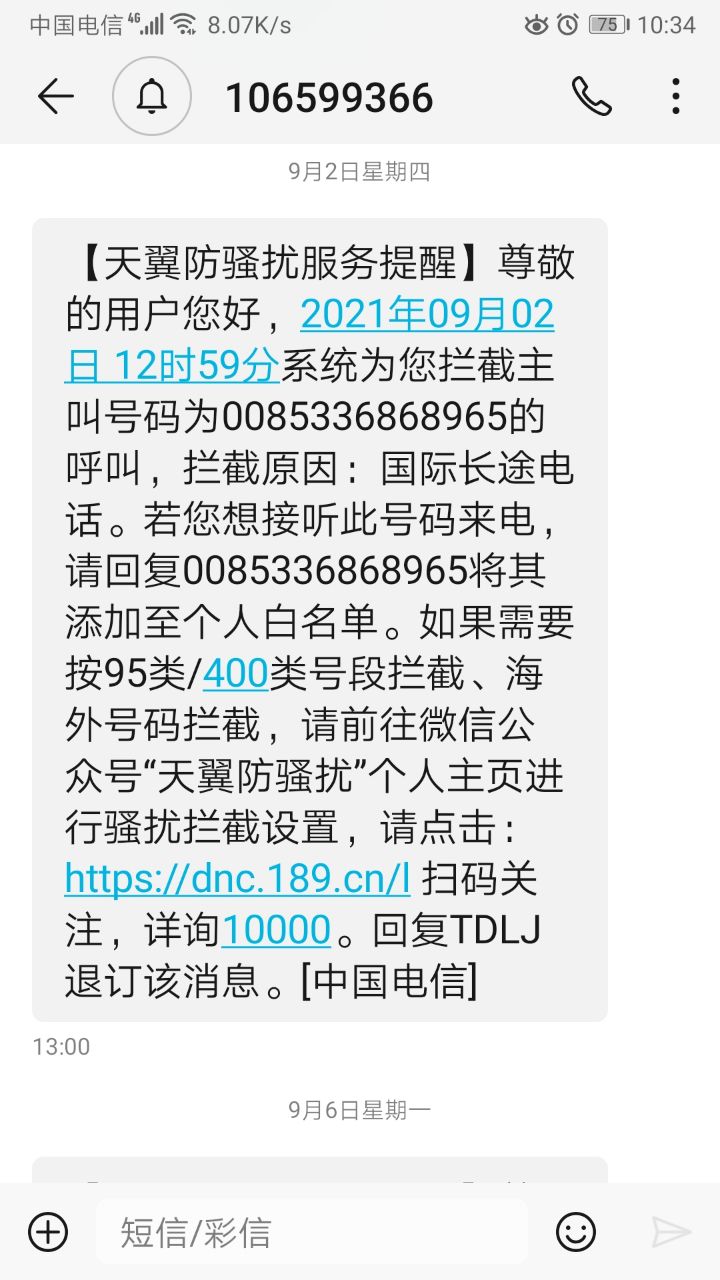Tap the 10000 hotline link
The width and height of the screenshot is (720, 1280).
pos(276,930)
